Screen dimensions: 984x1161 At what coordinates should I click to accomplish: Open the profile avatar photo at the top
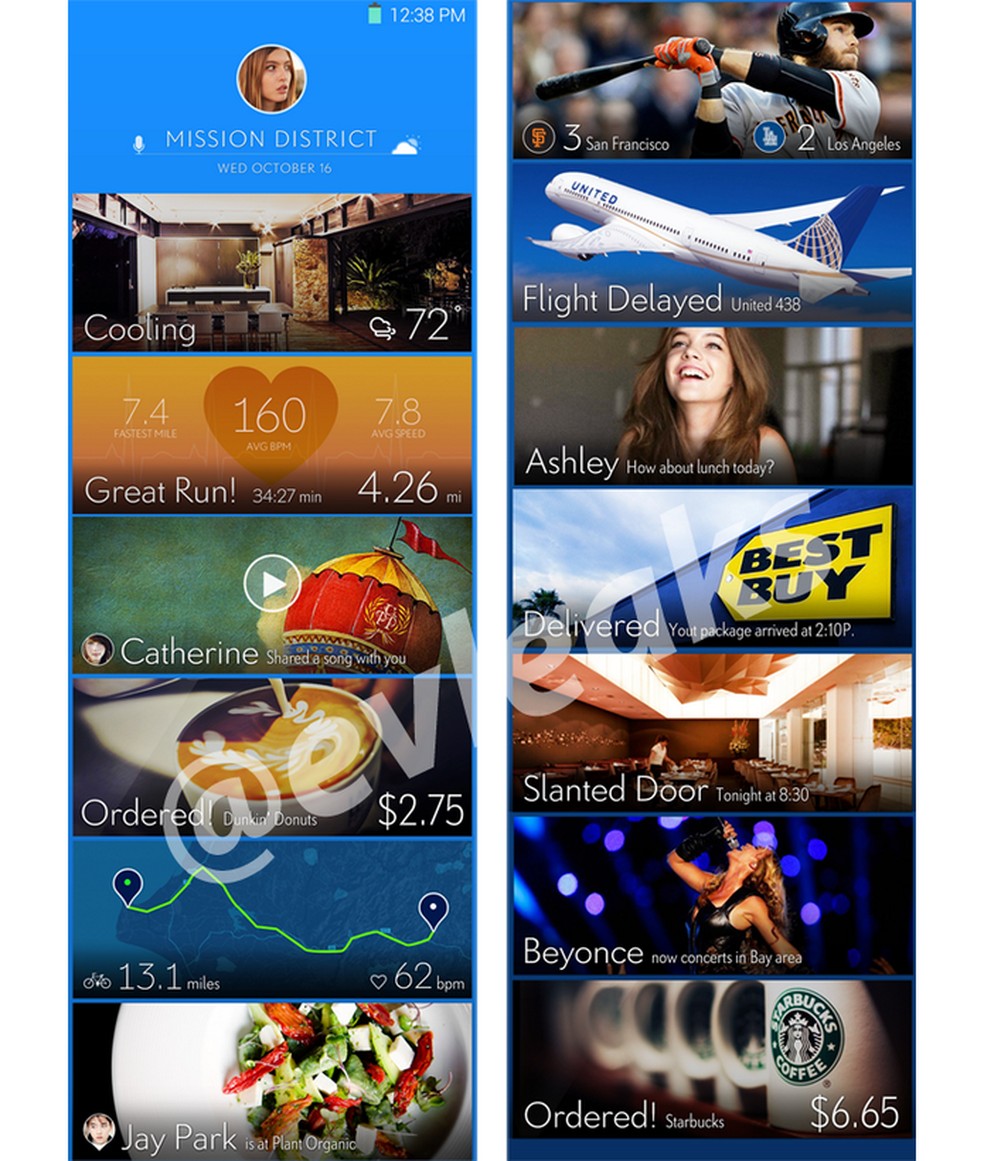tap(270, 78)
